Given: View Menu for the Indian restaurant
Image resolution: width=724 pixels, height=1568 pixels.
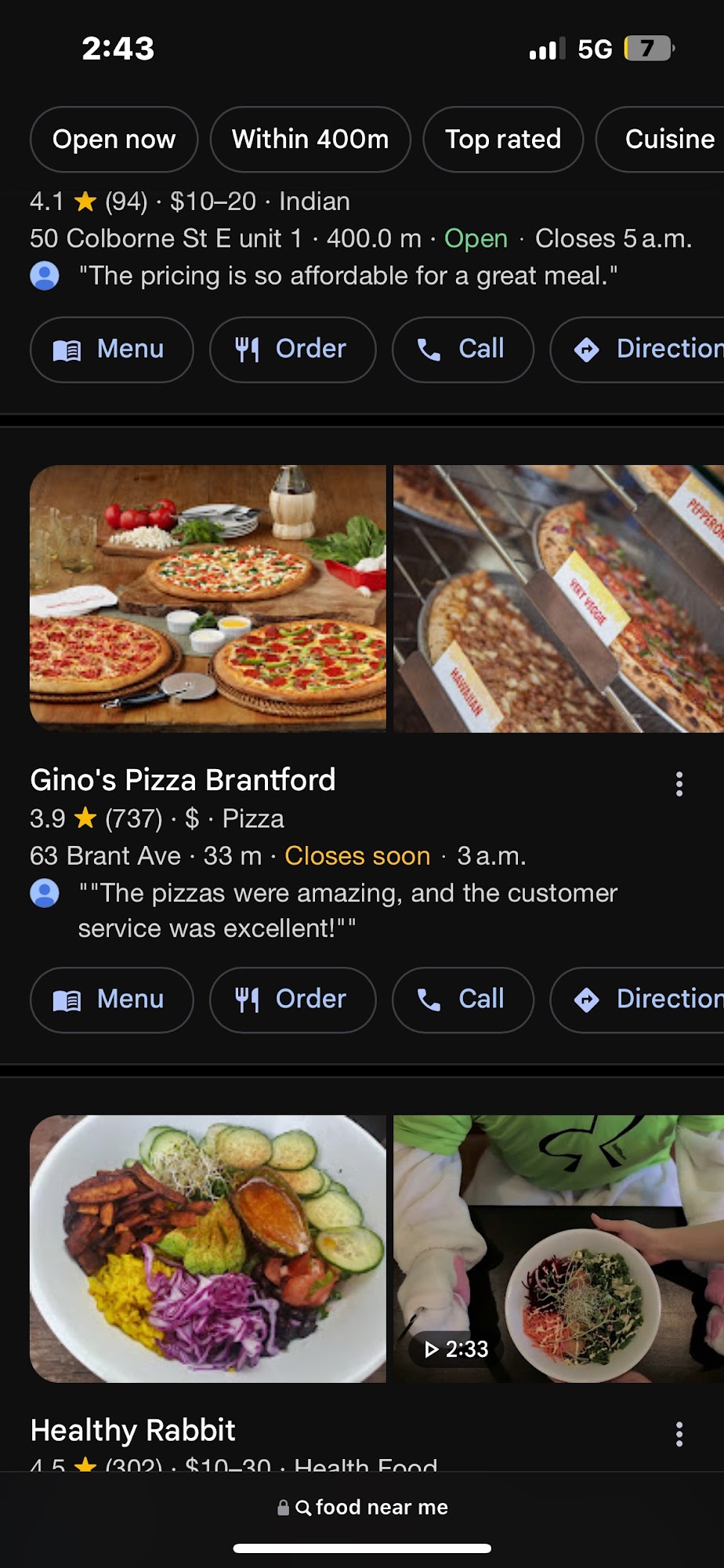Looking at the screenshot, I should 111,349.
